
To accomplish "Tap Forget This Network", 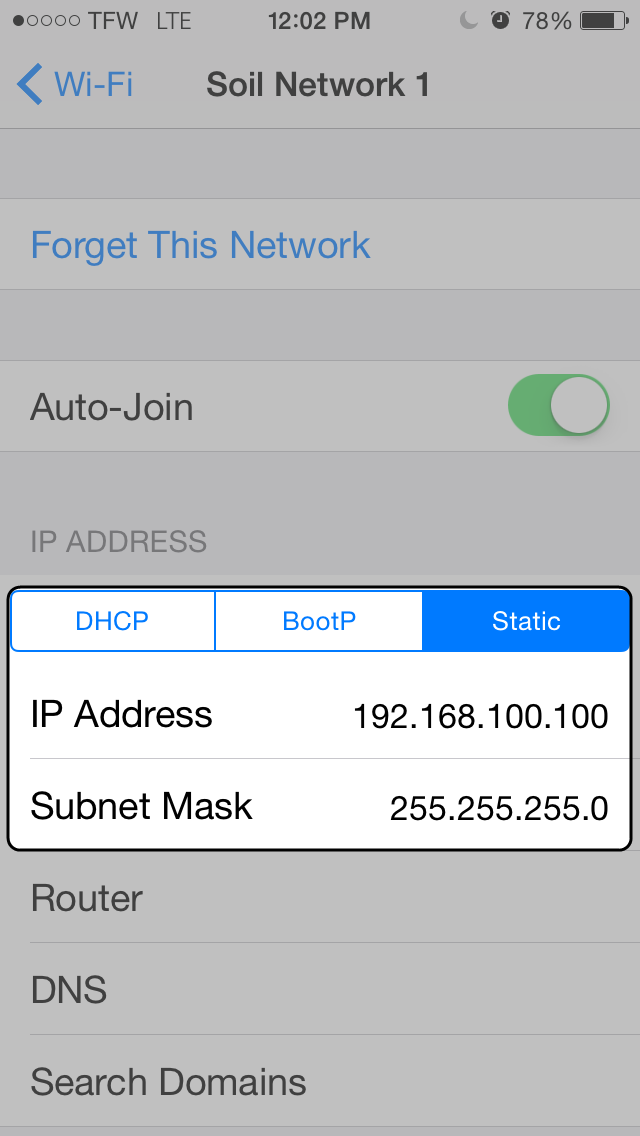I will tap(200, 245).
